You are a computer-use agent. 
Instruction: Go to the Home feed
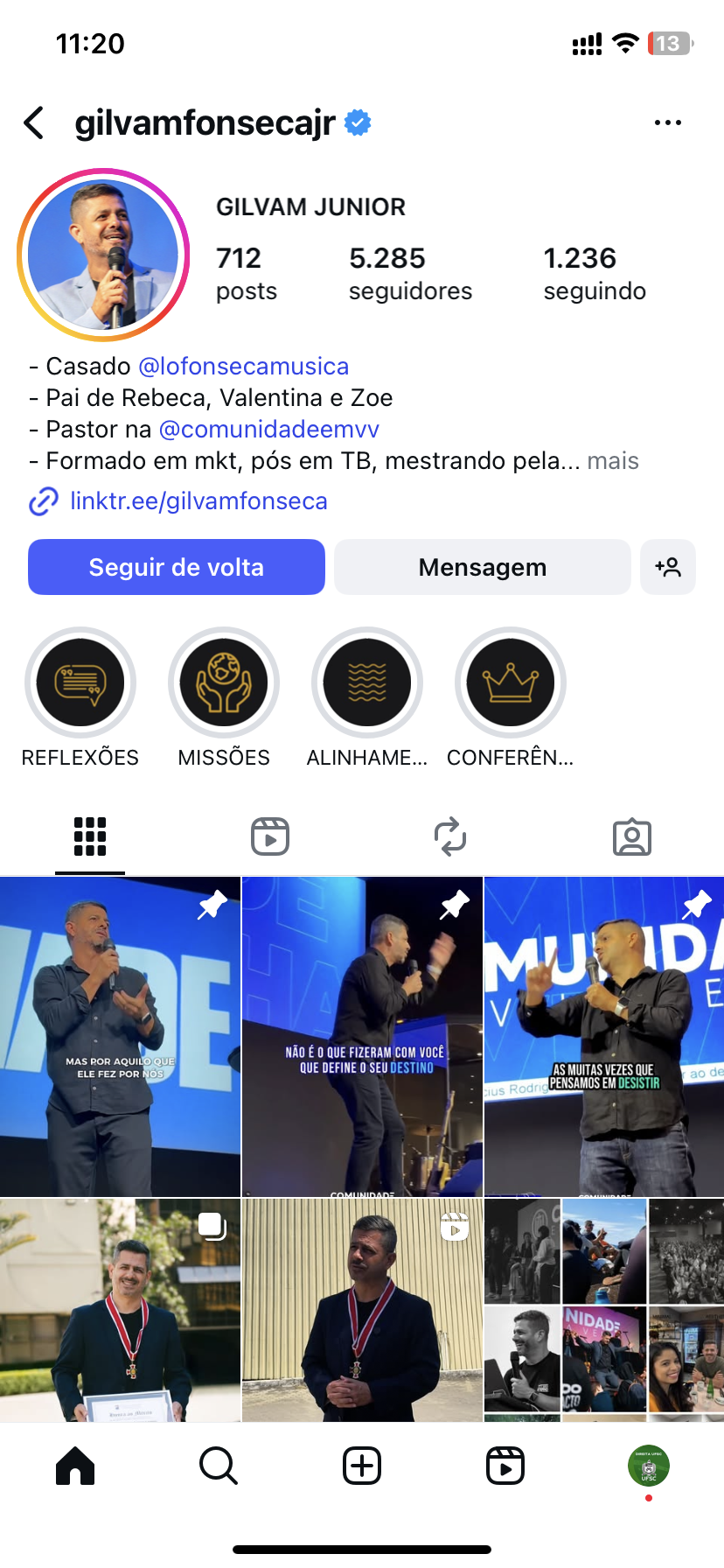(x=75, y=1466)
